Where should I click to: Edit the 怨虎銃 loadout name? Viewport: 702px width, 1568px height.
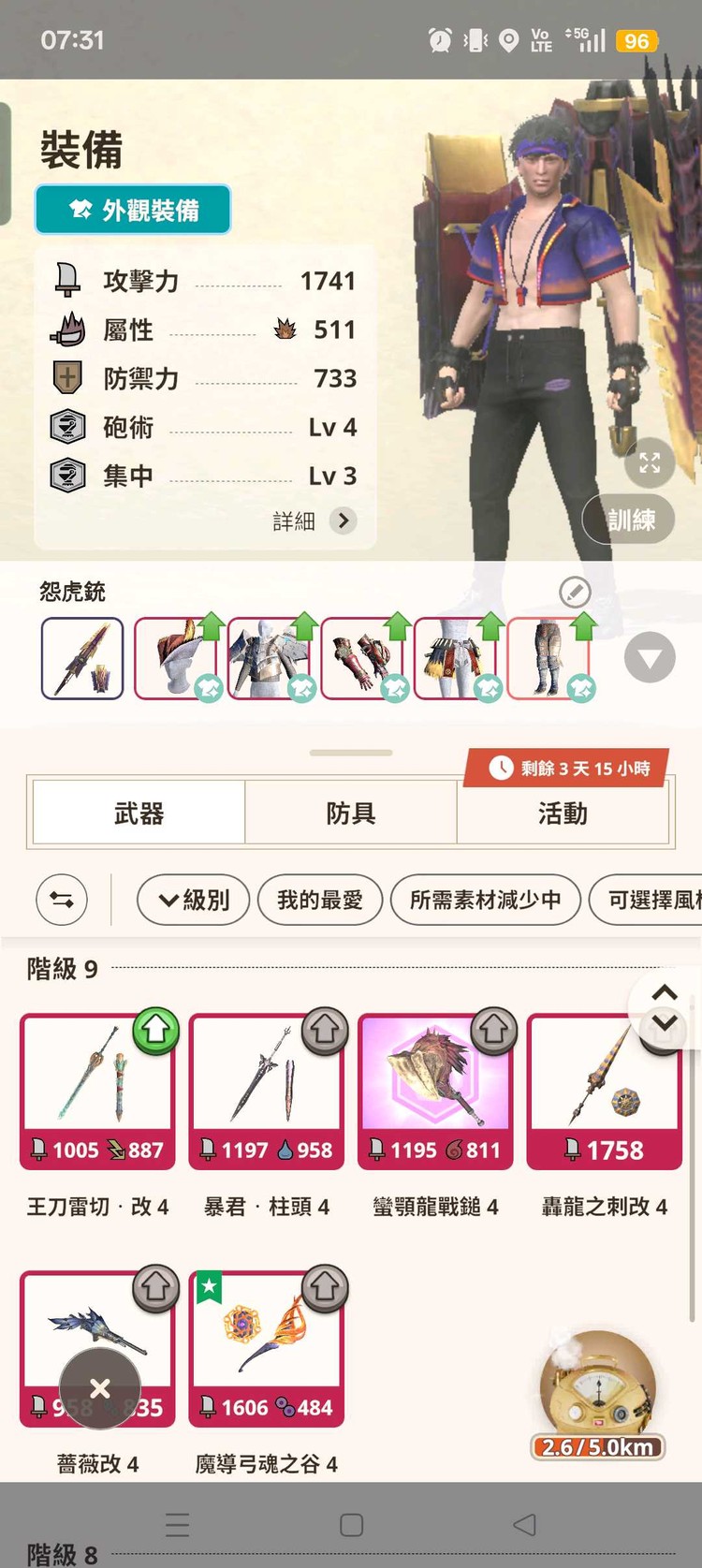(574, 592)
